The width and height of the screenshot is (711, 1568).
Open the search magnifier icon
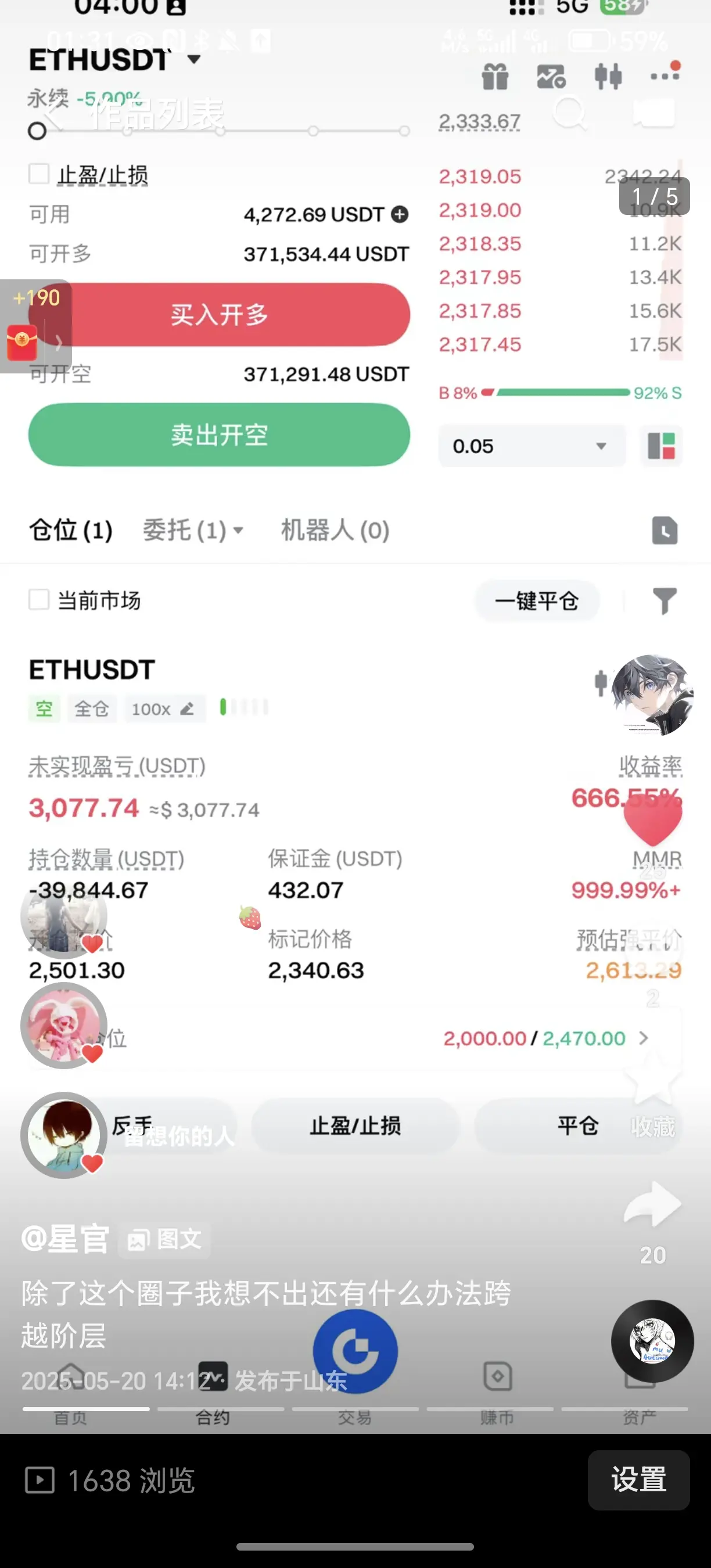click(x=570, y=113)
